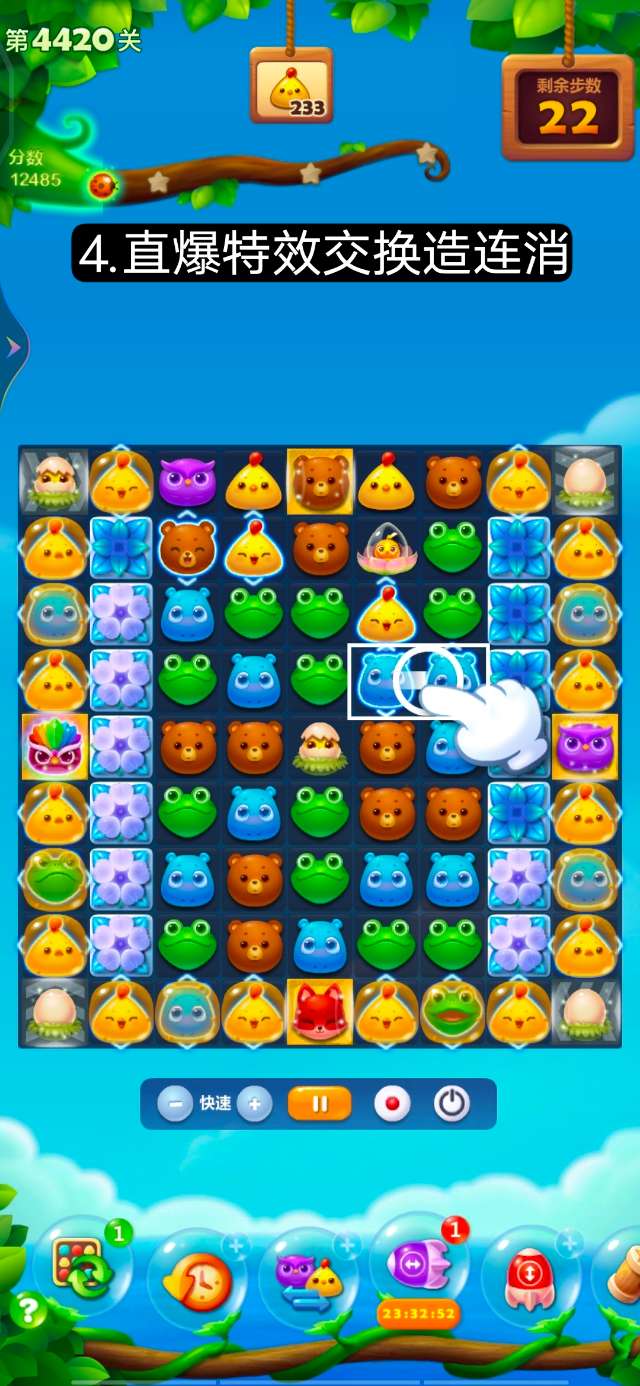Pause the game playback

[320, 1104]
